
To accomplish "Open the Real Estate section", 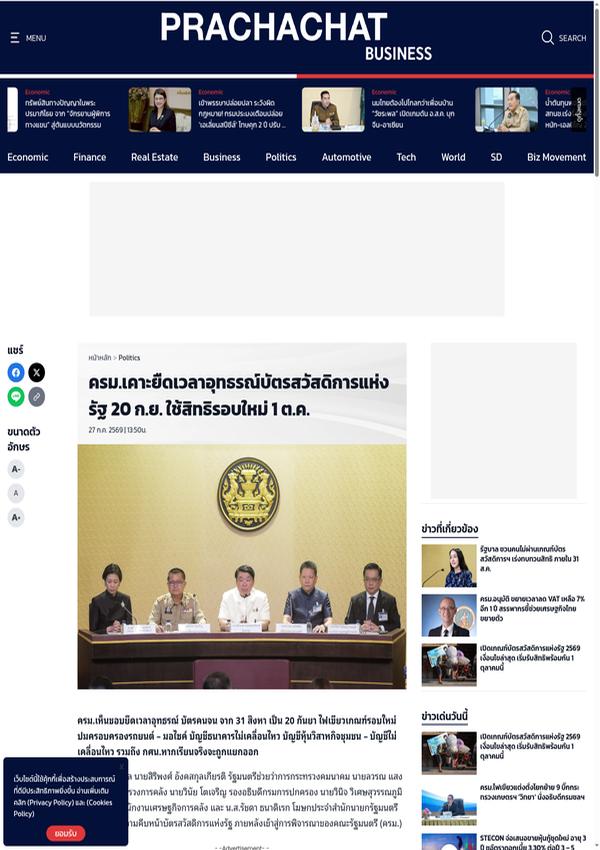I will (x=154, y=157).
